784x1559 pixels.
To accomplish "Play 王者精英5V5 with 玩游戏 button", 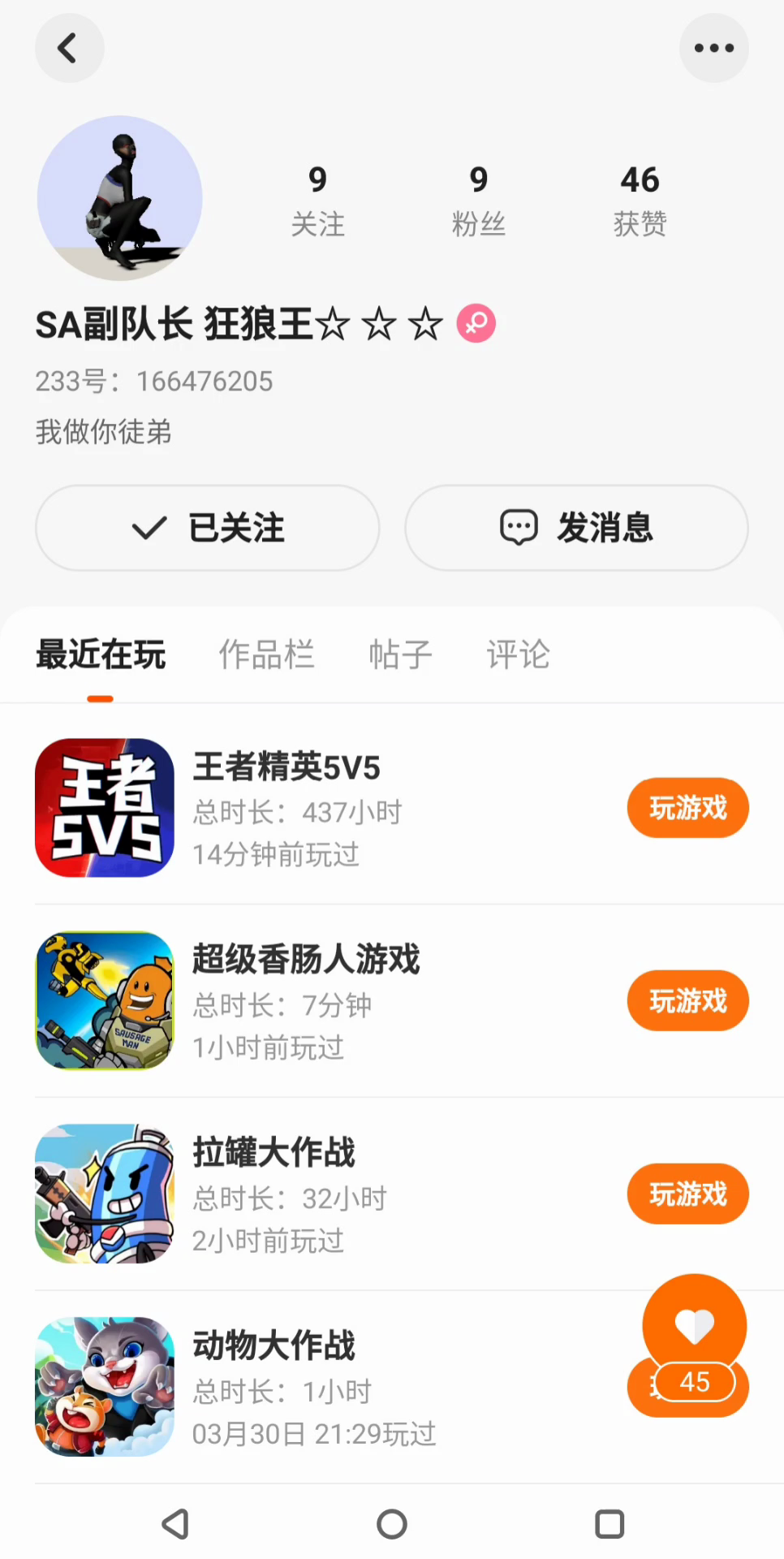I will (x=687, y=808).
